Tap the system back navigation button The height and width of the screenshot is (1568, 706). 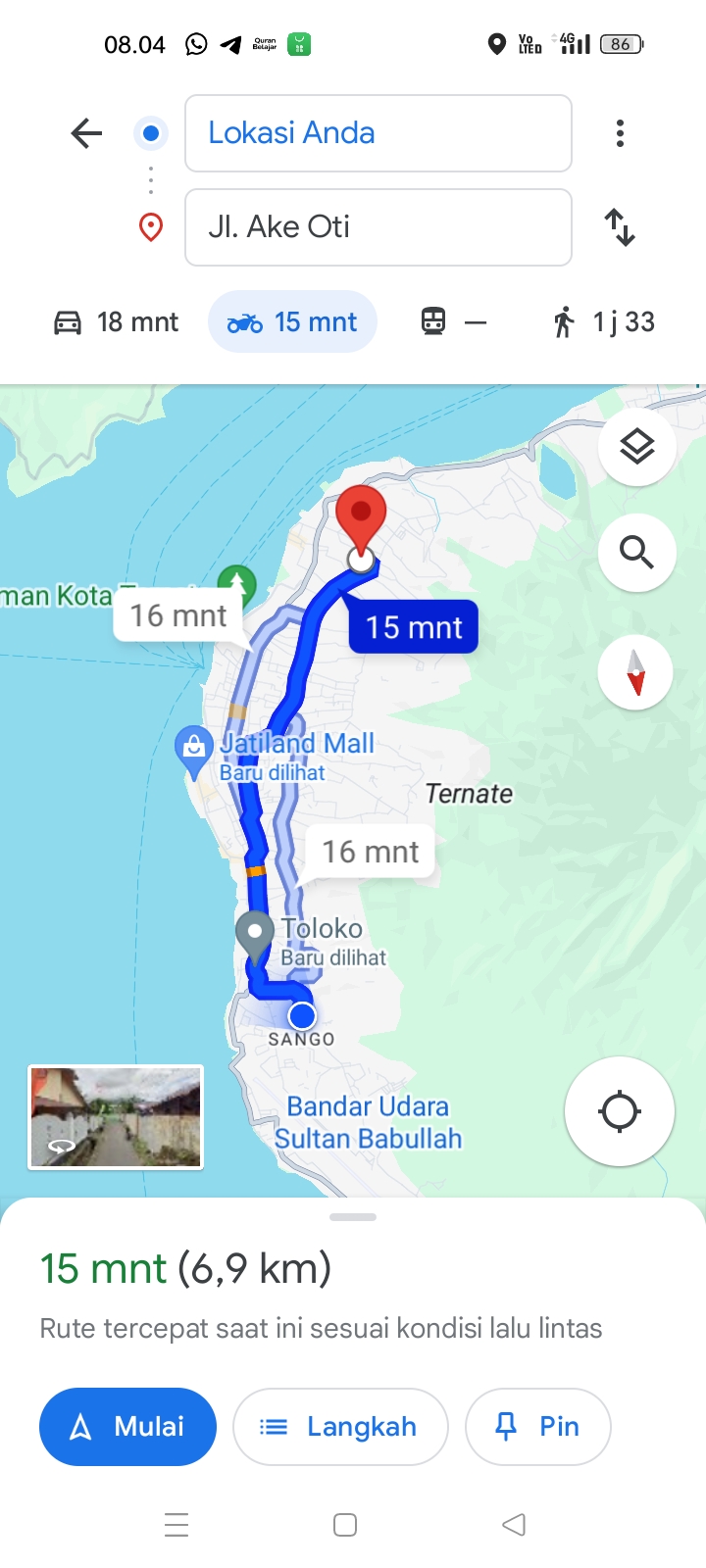pyautogui.click(x=514, y=1525)
